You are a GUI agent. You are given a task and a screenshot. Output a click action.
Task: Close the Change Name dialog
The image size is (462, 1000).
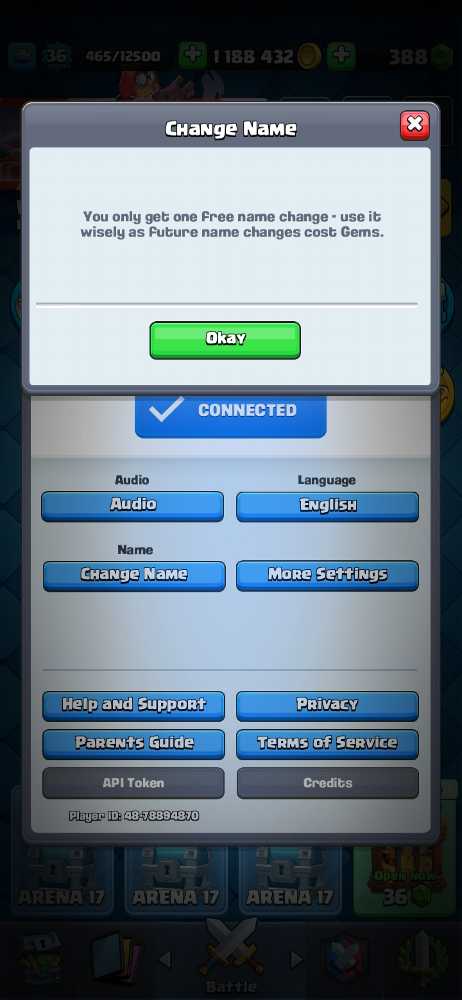(415, 125)
